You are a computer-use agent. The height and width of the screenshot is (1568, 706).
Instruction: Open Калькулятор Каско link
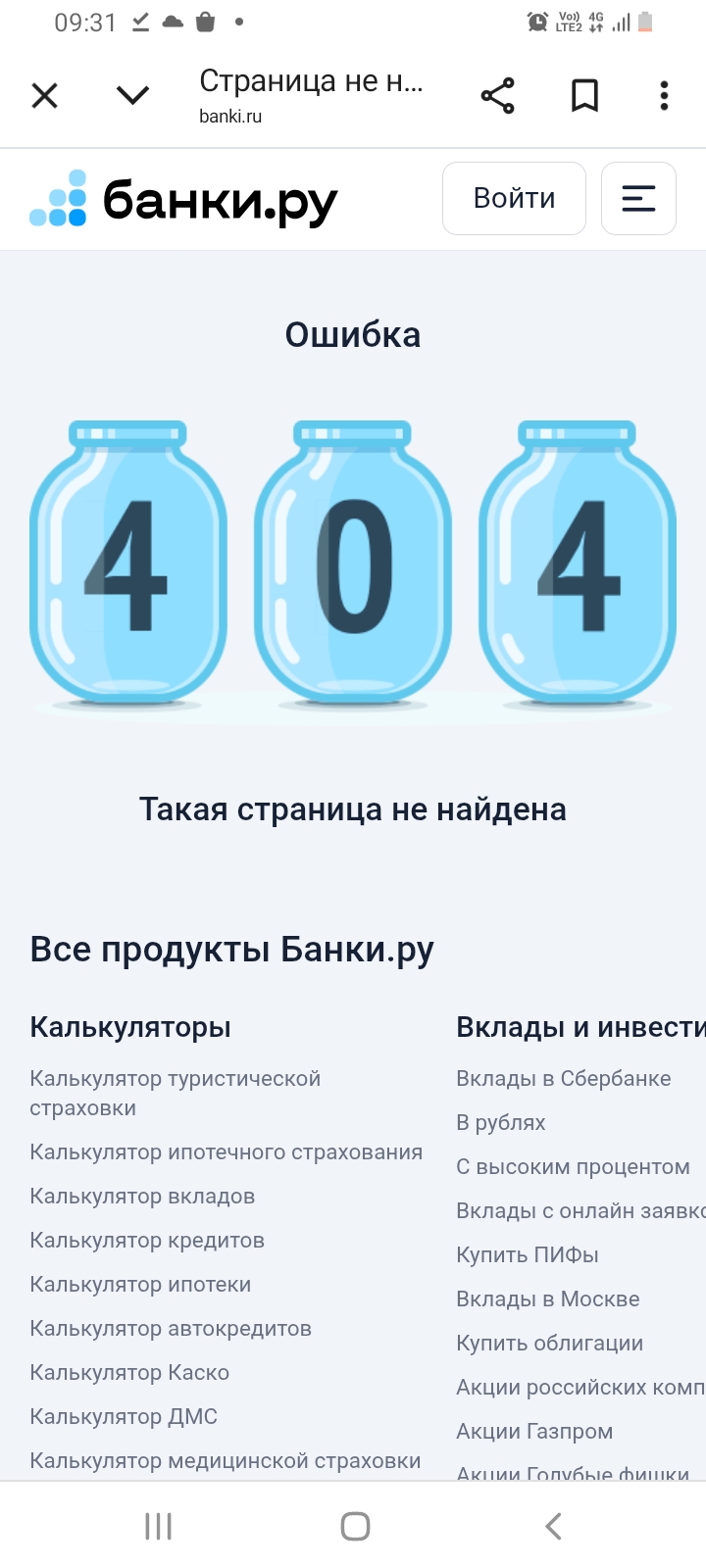129,1373
